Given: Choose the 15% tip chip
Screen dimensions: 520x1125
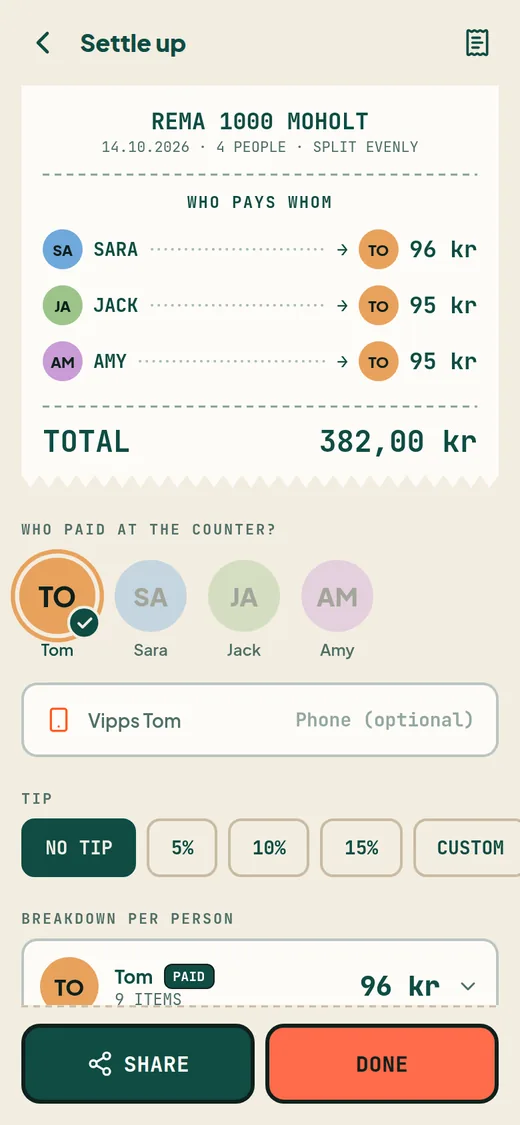Looking at the screenshot, I should tap(361, 847).
